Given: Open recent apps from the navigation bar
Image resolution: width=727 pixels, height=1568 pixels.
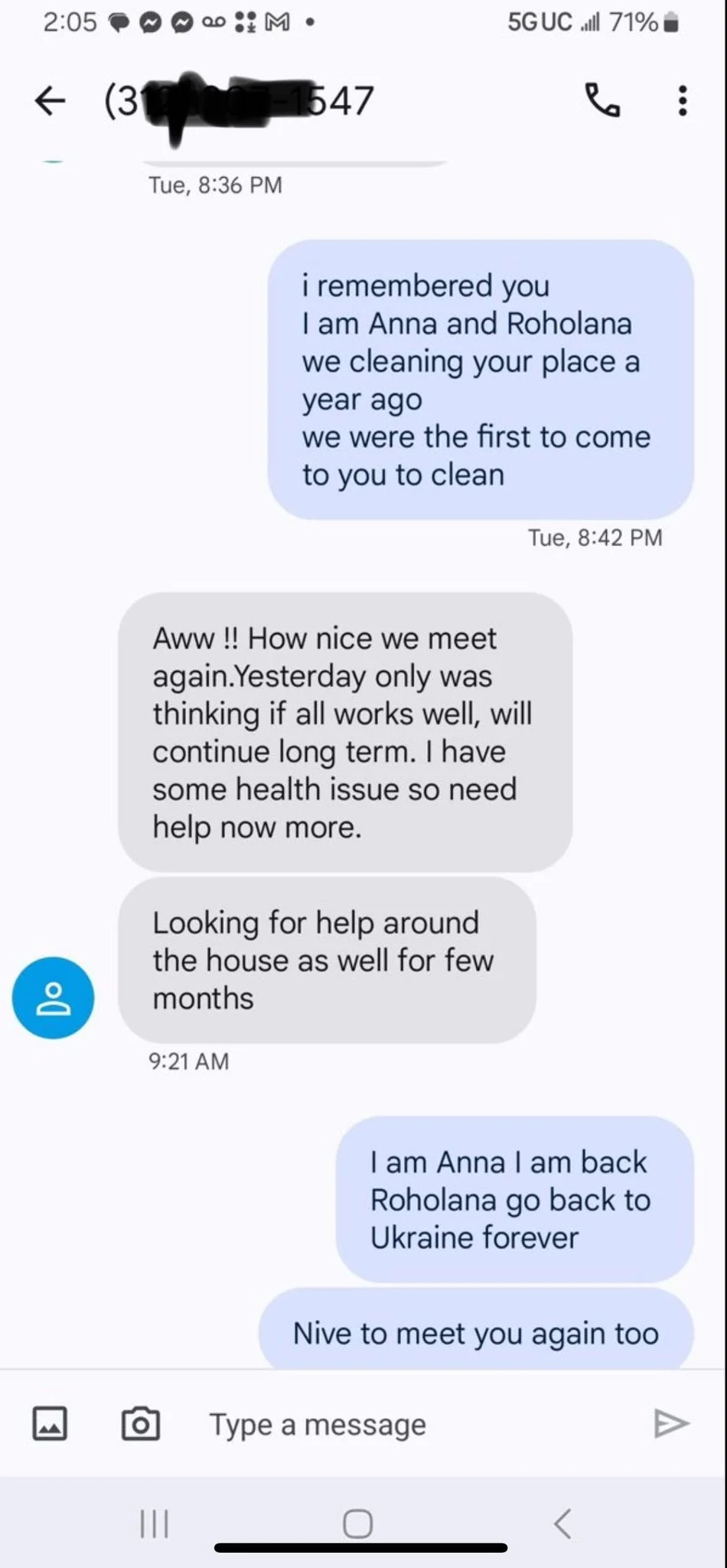Looking at the screenshot, I should click(155, 1524).
